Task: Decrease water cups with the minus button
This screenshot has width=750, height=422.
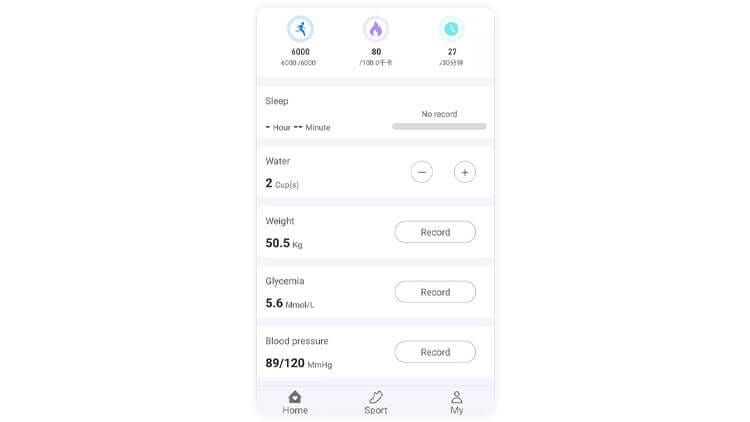Action: click(x=422, y=172)
